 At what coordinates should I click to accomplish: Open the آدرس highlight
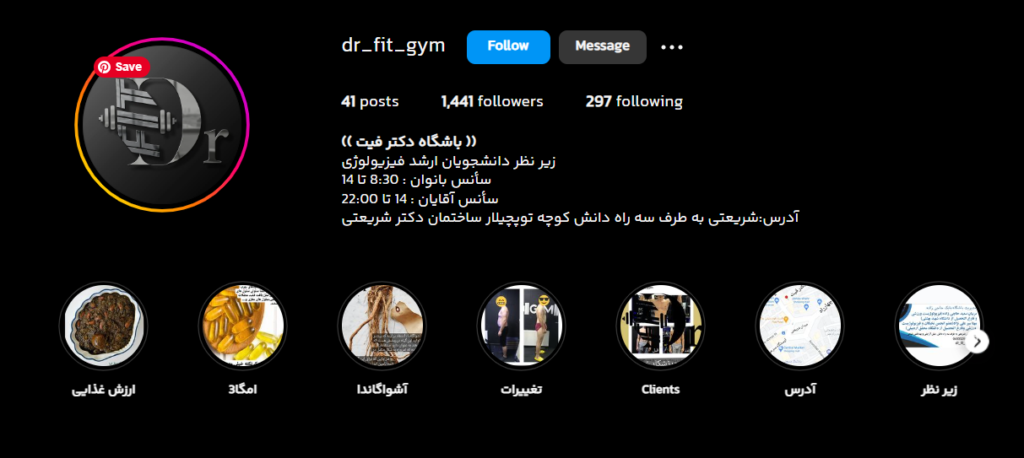tap(799, 327)
